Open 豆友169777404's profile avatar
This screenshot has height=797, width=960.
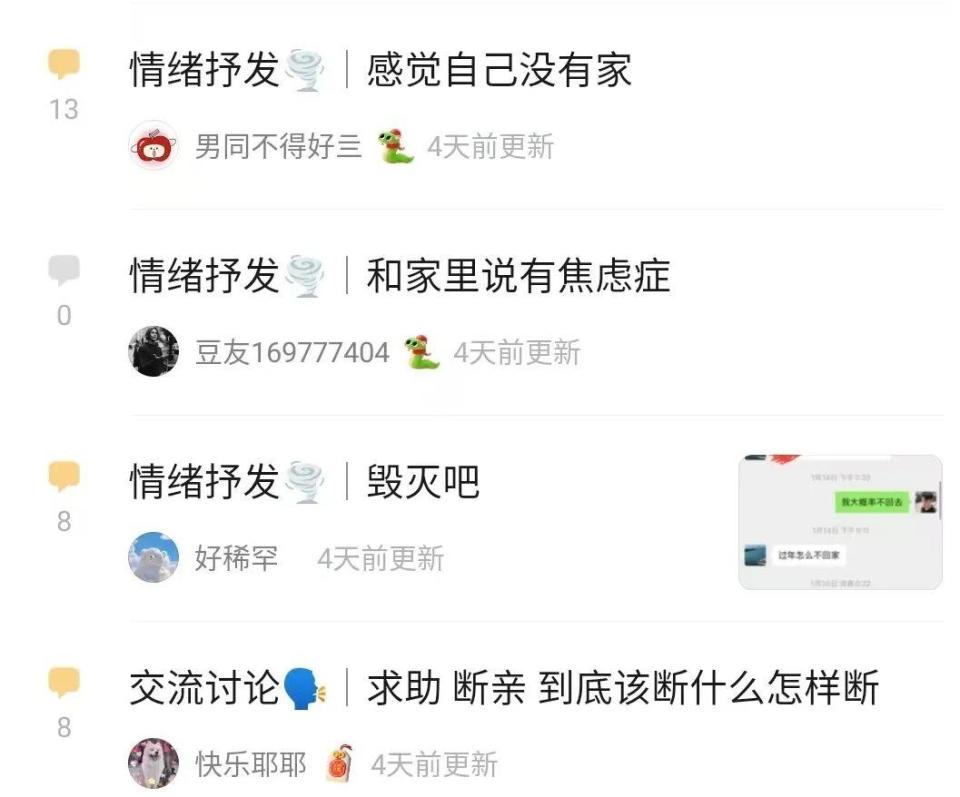pyautogui.click(x=154, y=352)
